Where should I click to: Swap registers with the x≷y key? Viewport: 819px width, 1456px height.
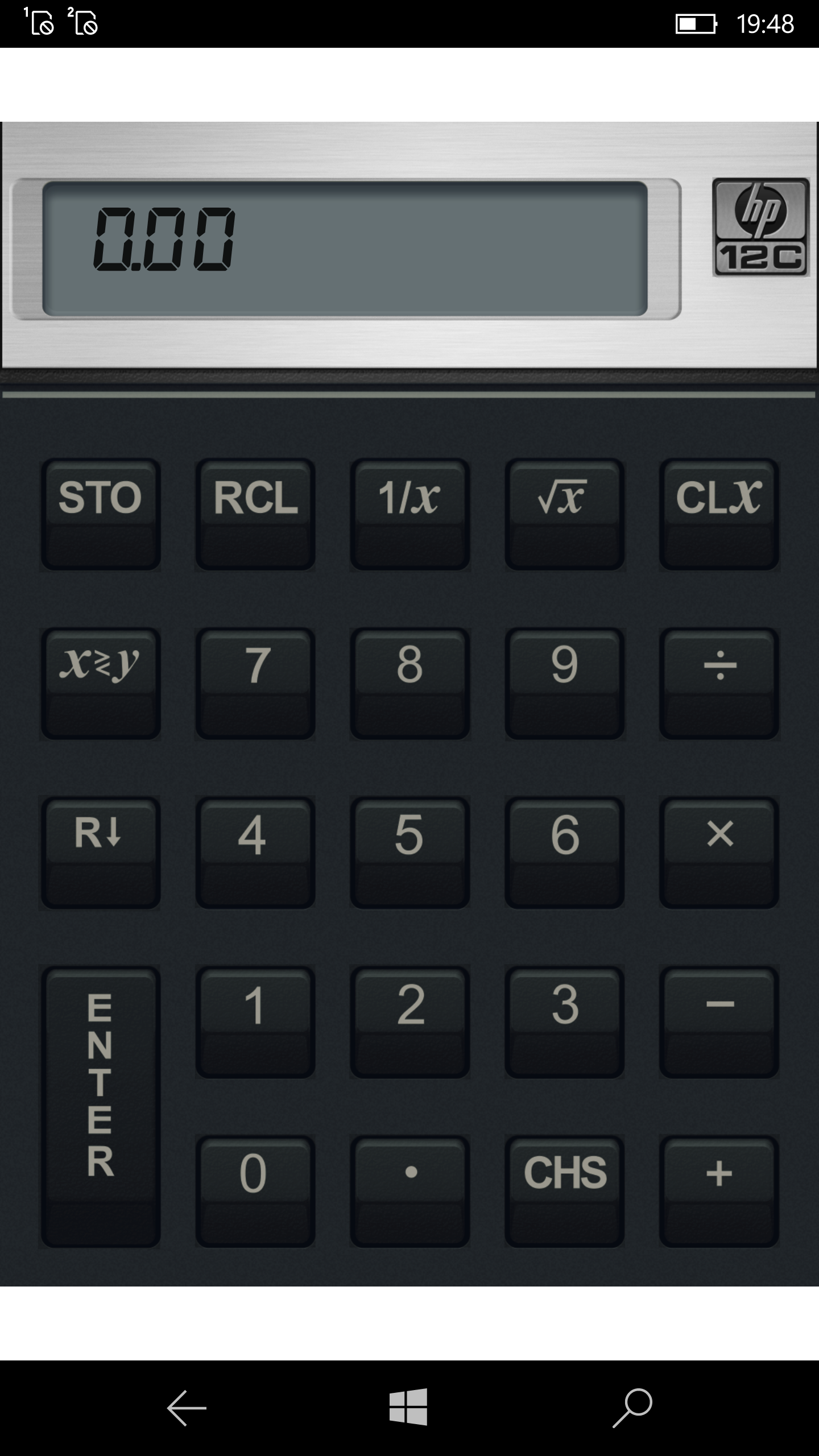[x=100, y=683]
